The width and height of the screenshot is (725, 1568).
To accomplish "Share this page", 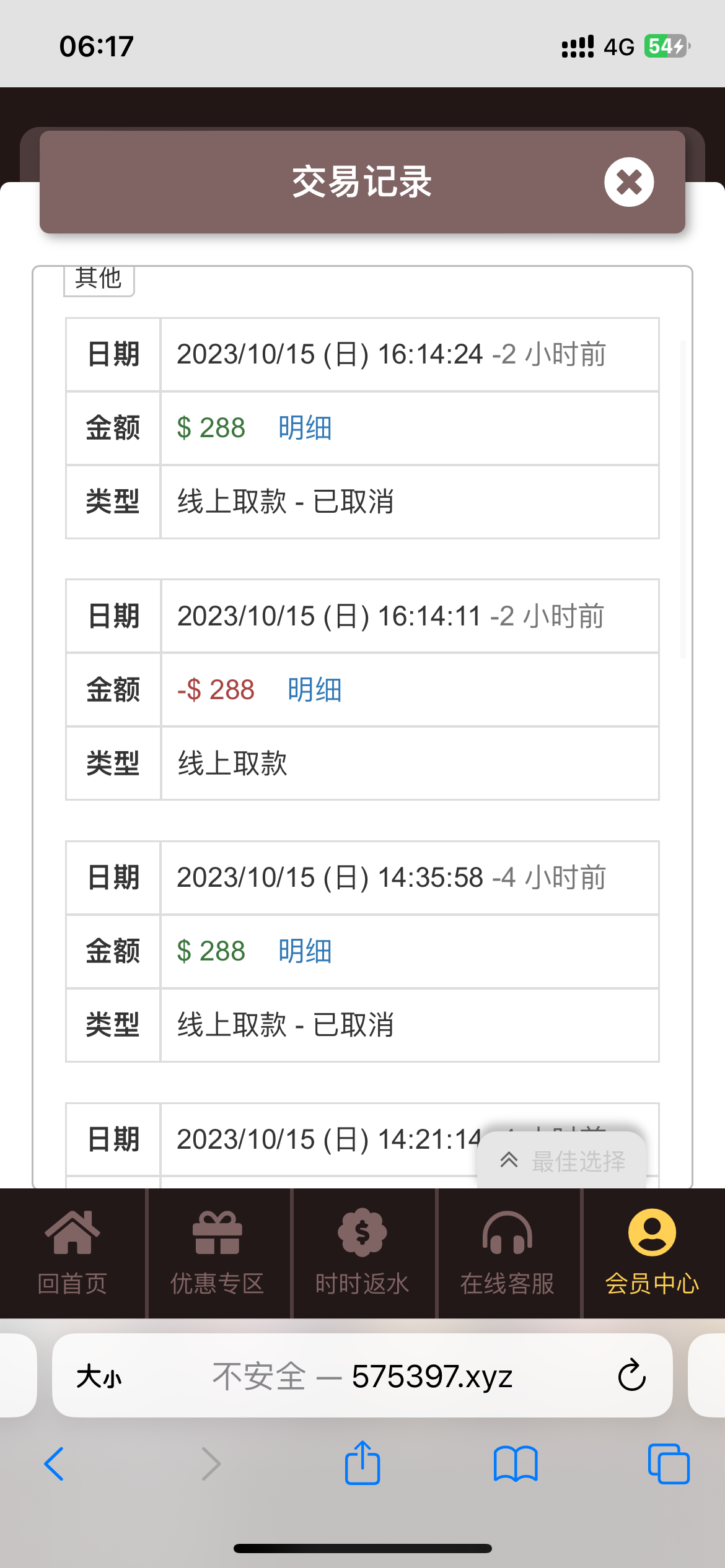I will tap(362, 1463).
